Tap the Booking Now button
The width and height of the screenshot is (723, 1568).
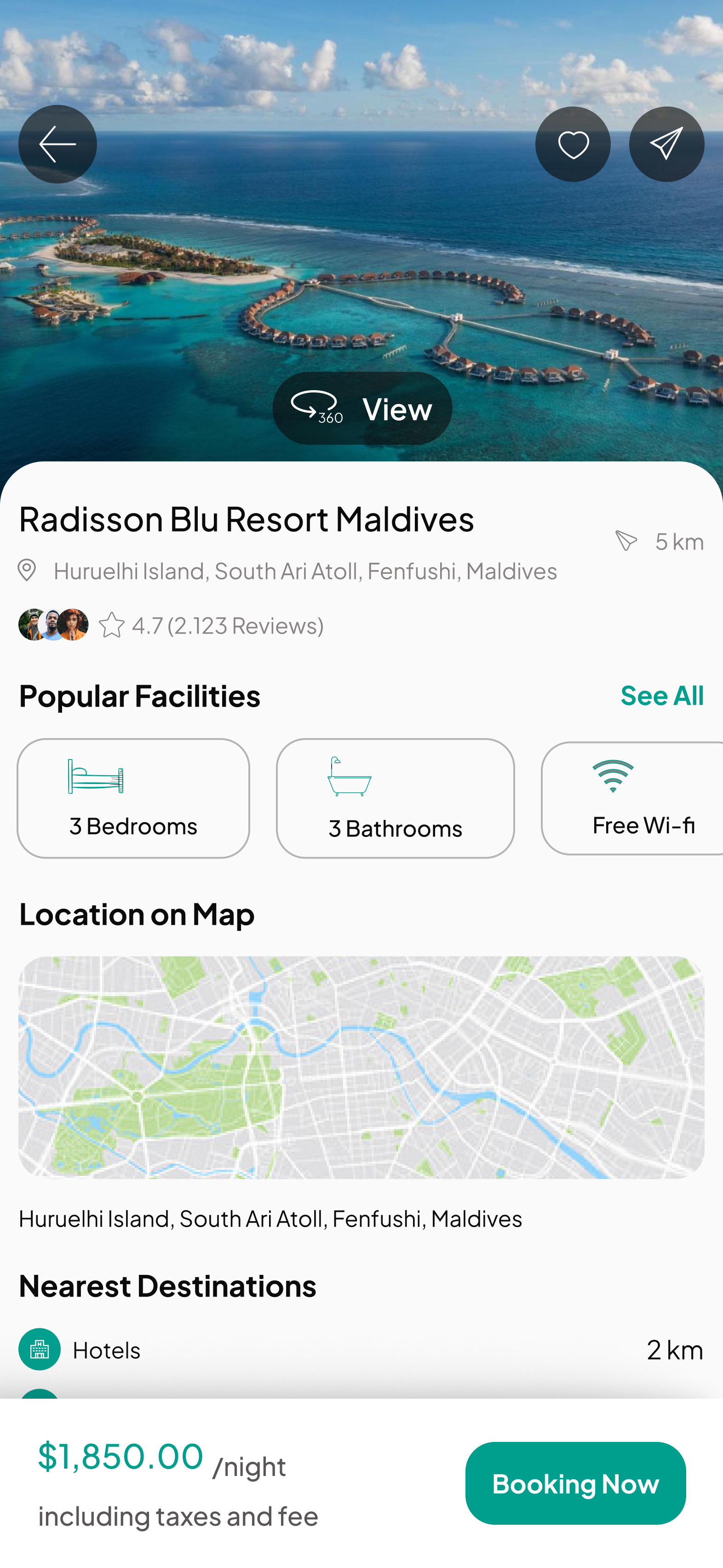tap(575, 1483)
